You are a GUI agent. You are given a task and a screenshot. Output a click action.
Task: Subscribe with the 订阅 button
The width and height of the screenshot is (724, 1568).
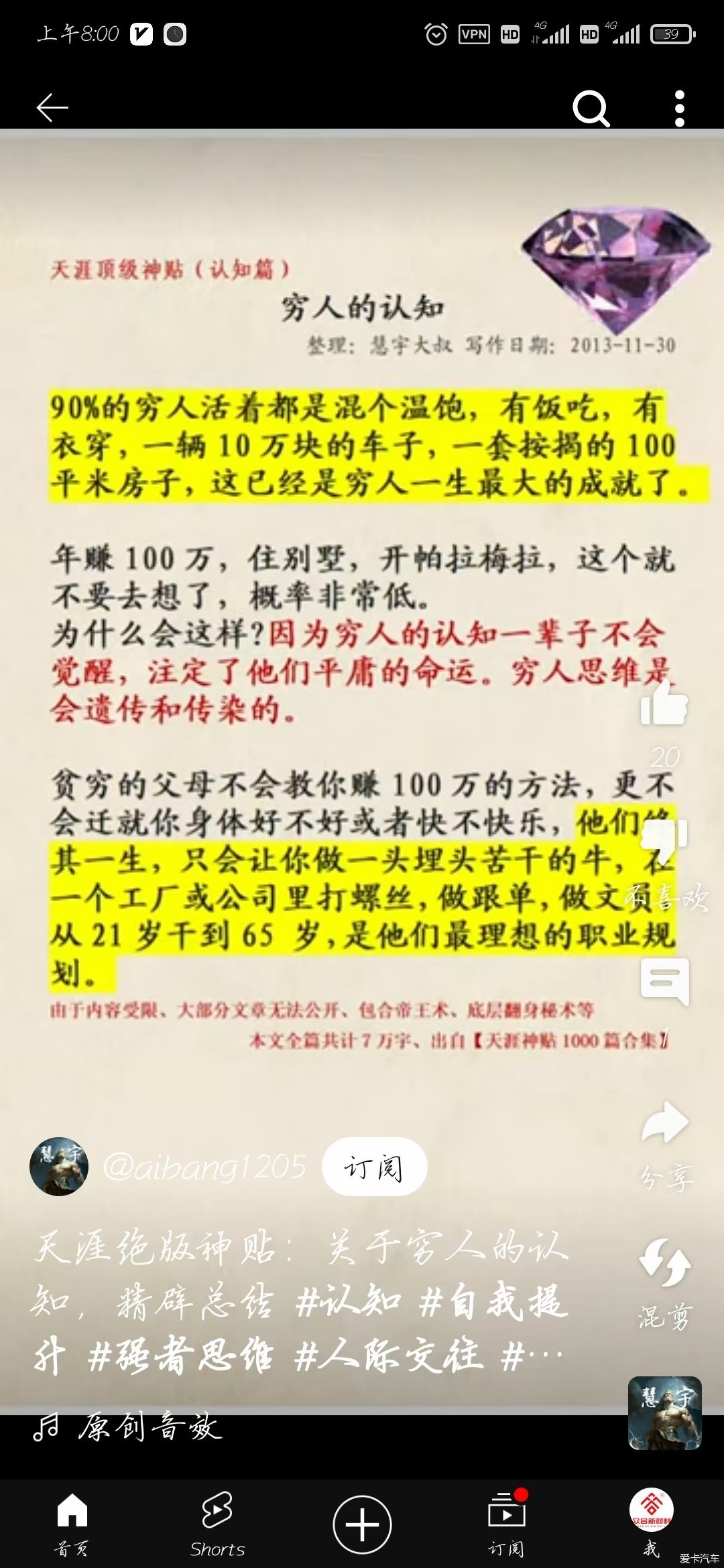(x=374, y=1167)
